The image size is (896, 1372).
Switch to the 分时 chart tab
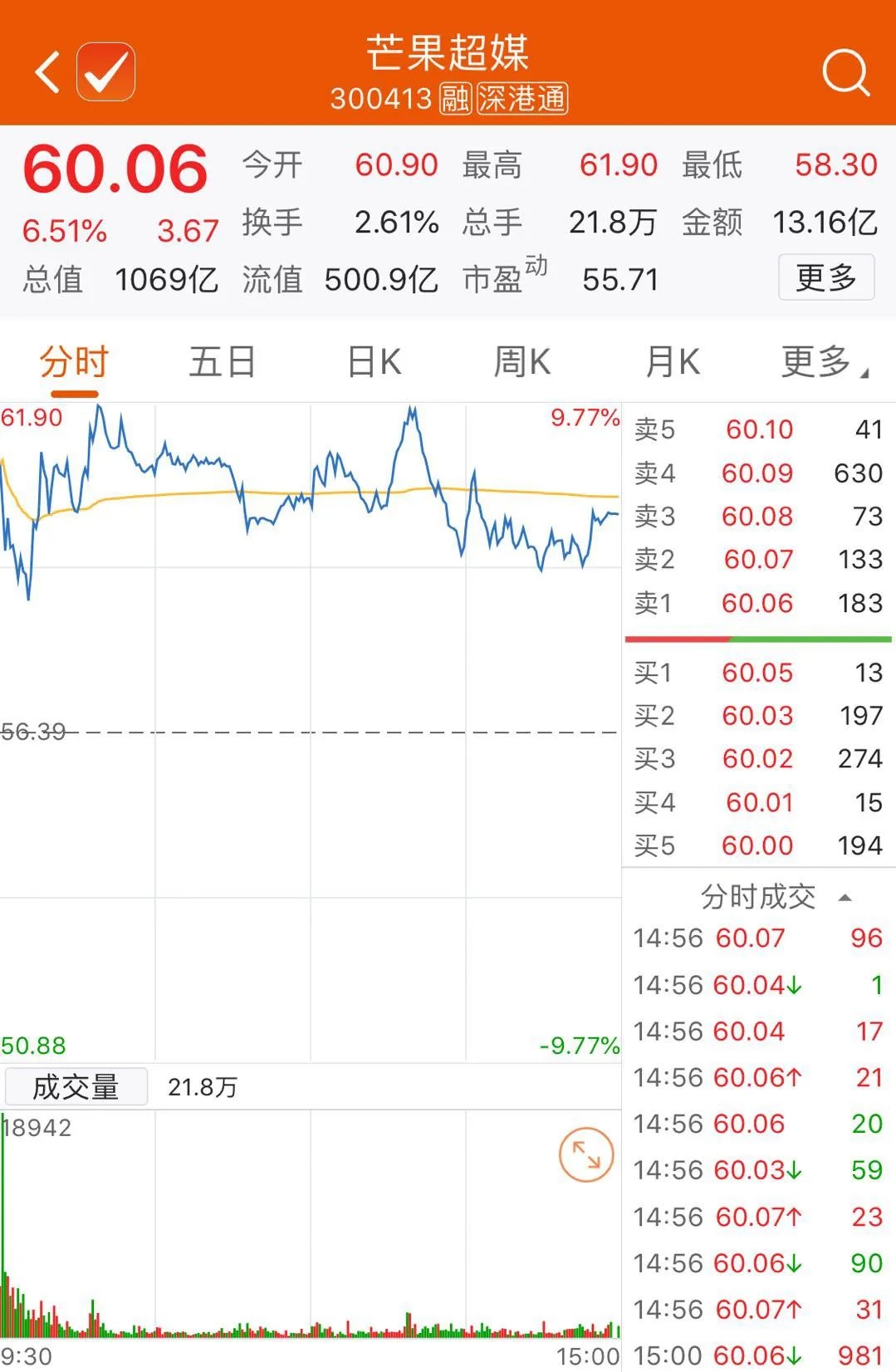[x=74, y=363]
